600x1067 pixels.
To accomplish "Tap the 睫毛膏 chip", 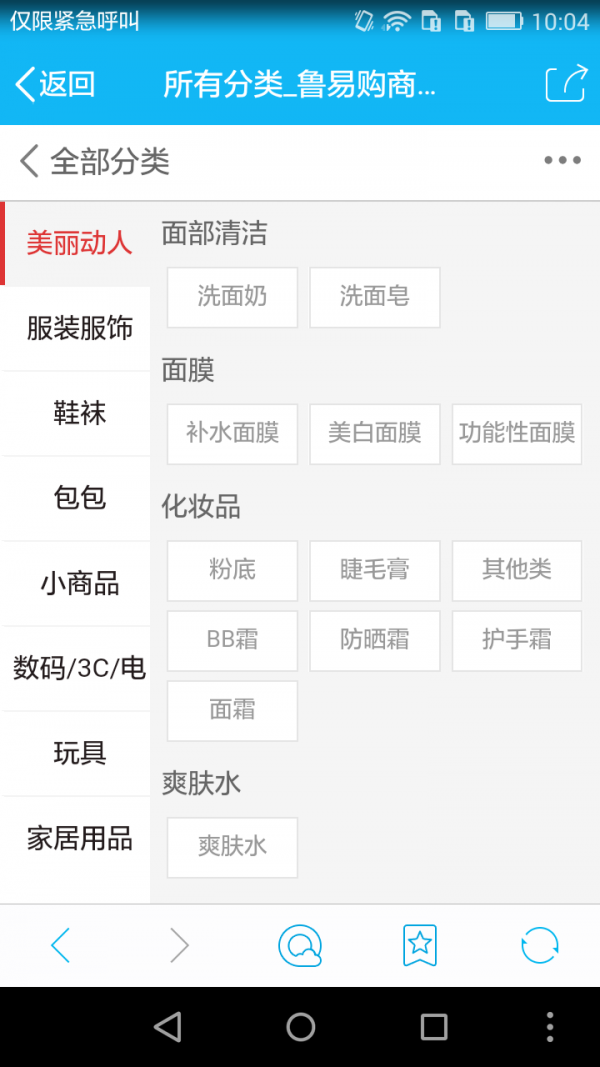I will coord(375,571).
